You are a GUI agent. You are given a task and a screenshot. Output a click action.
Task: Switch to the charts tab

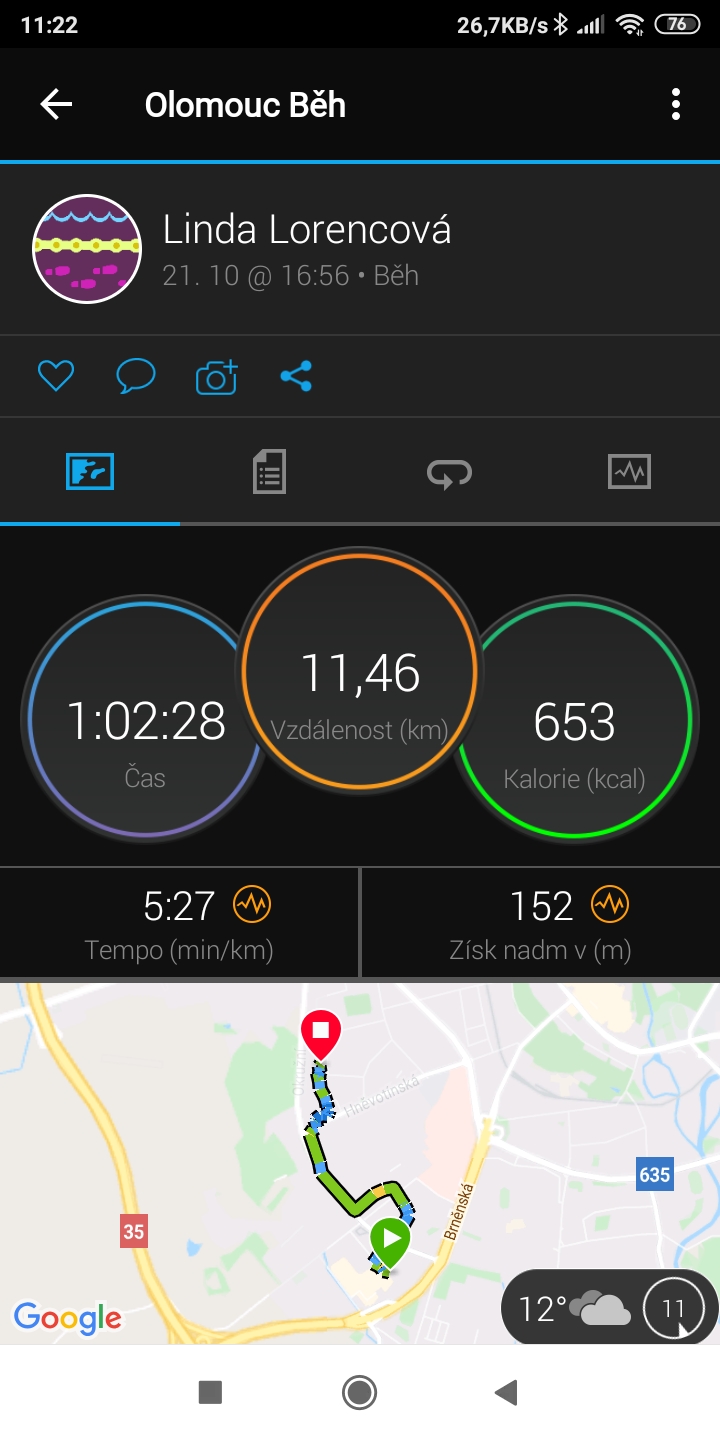click(629, 471)
